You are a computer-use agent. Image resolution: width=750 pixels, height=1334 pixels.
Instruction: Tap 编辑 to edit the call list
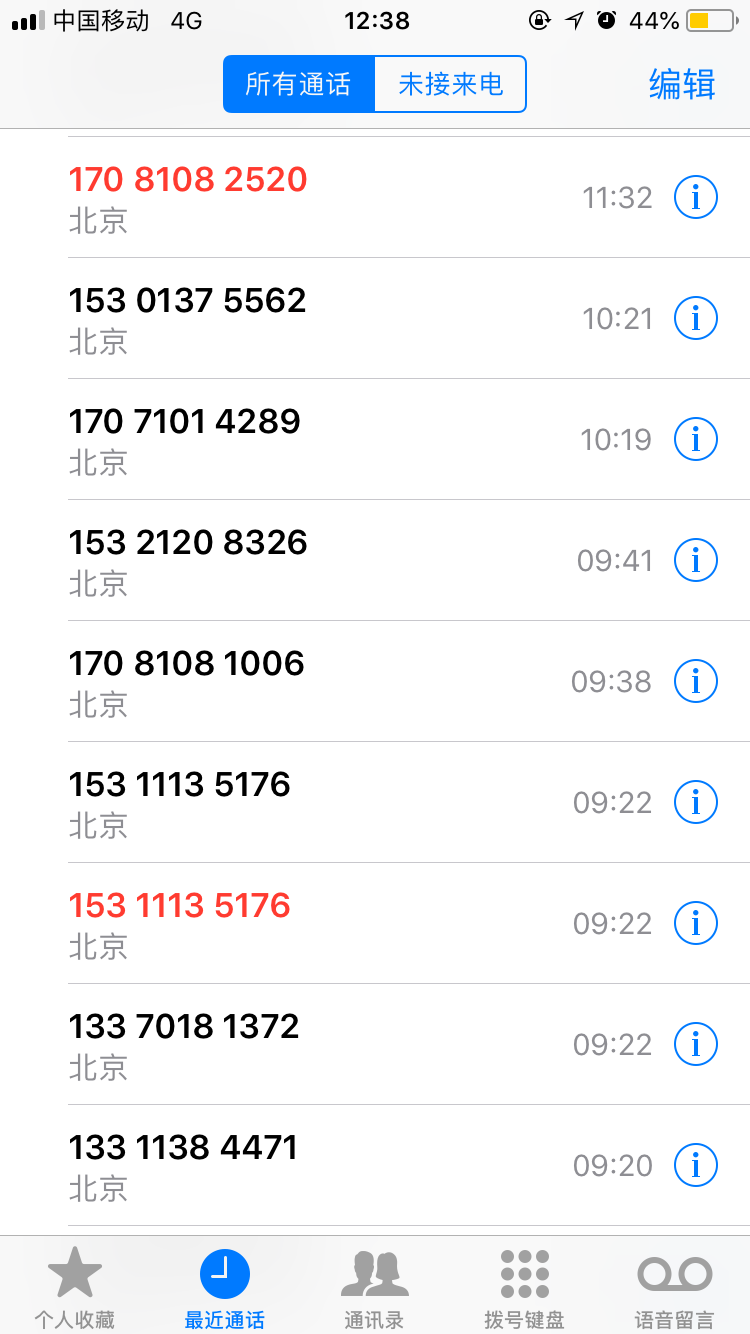[x=682, y=84]
